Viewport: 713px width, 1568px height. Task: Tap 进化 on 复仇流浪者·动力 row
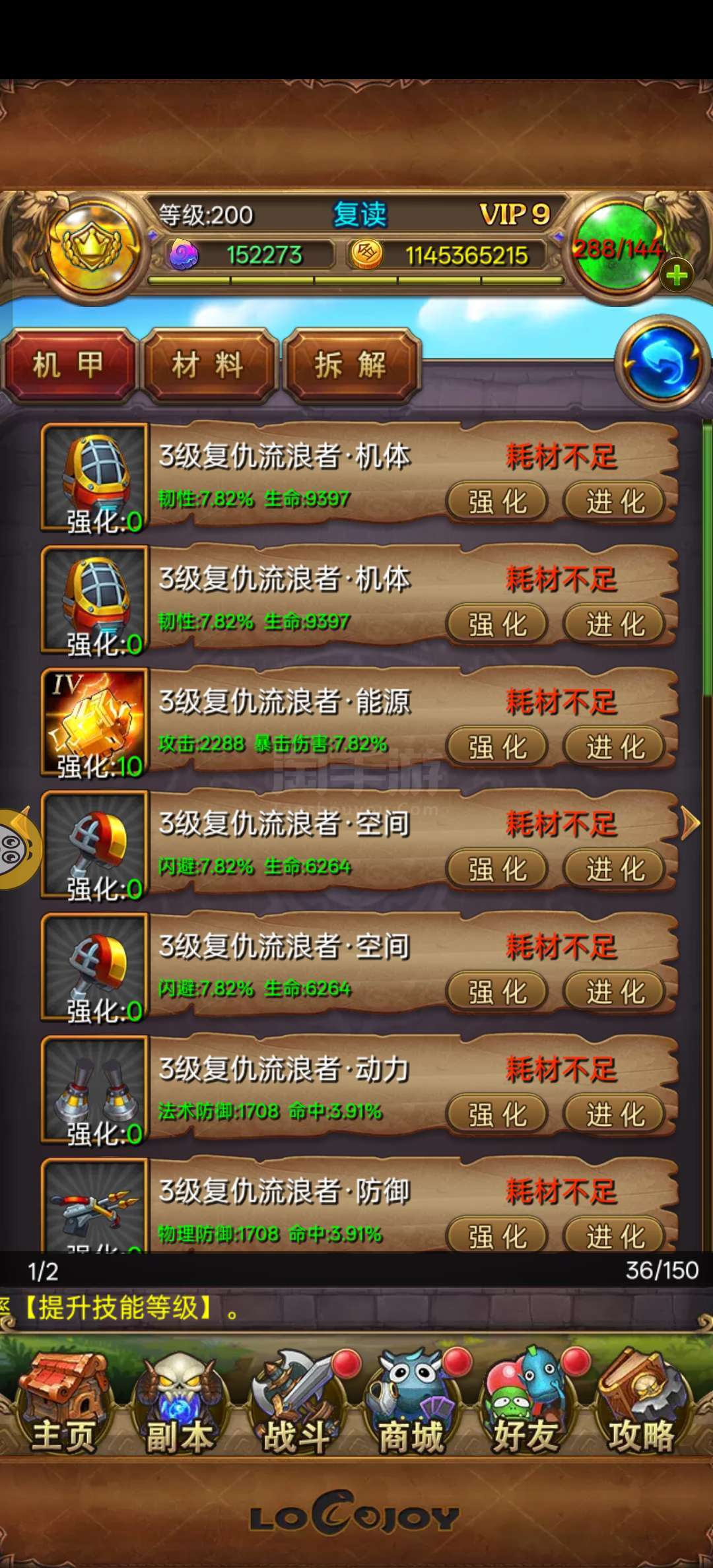point(614,1115)
